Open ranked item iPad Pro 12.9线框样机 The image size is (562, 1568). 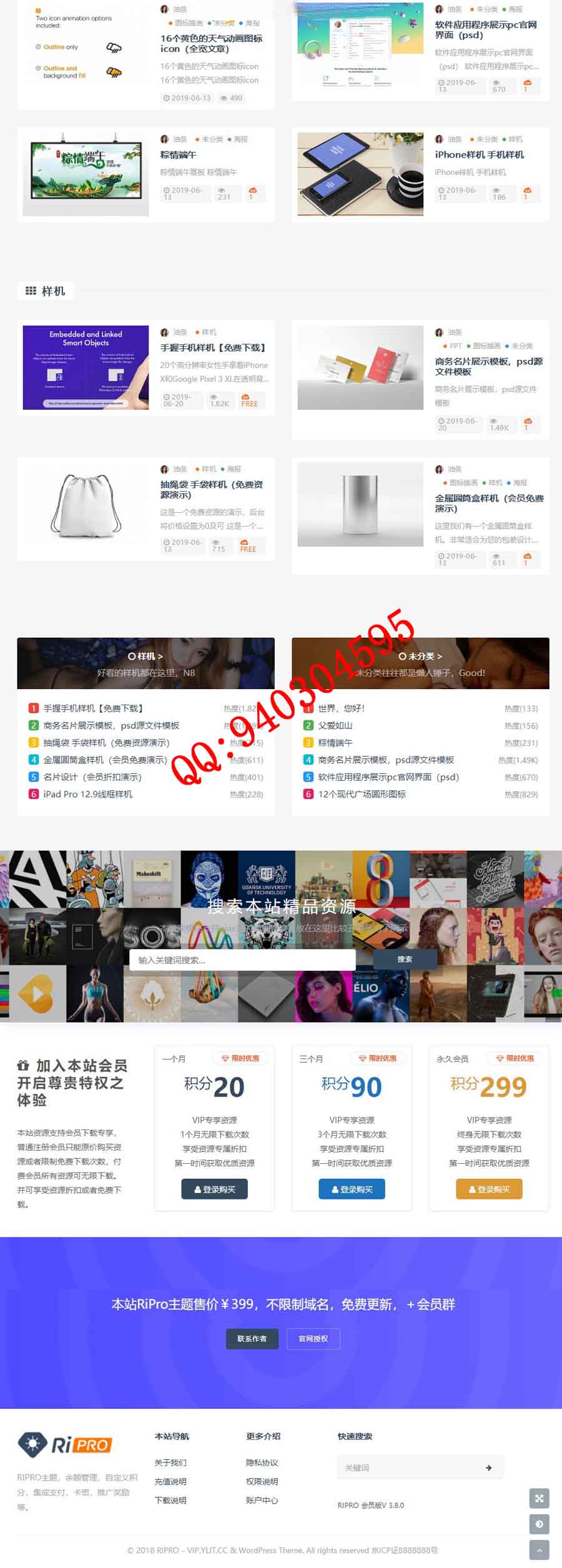[x=87, y=794]
